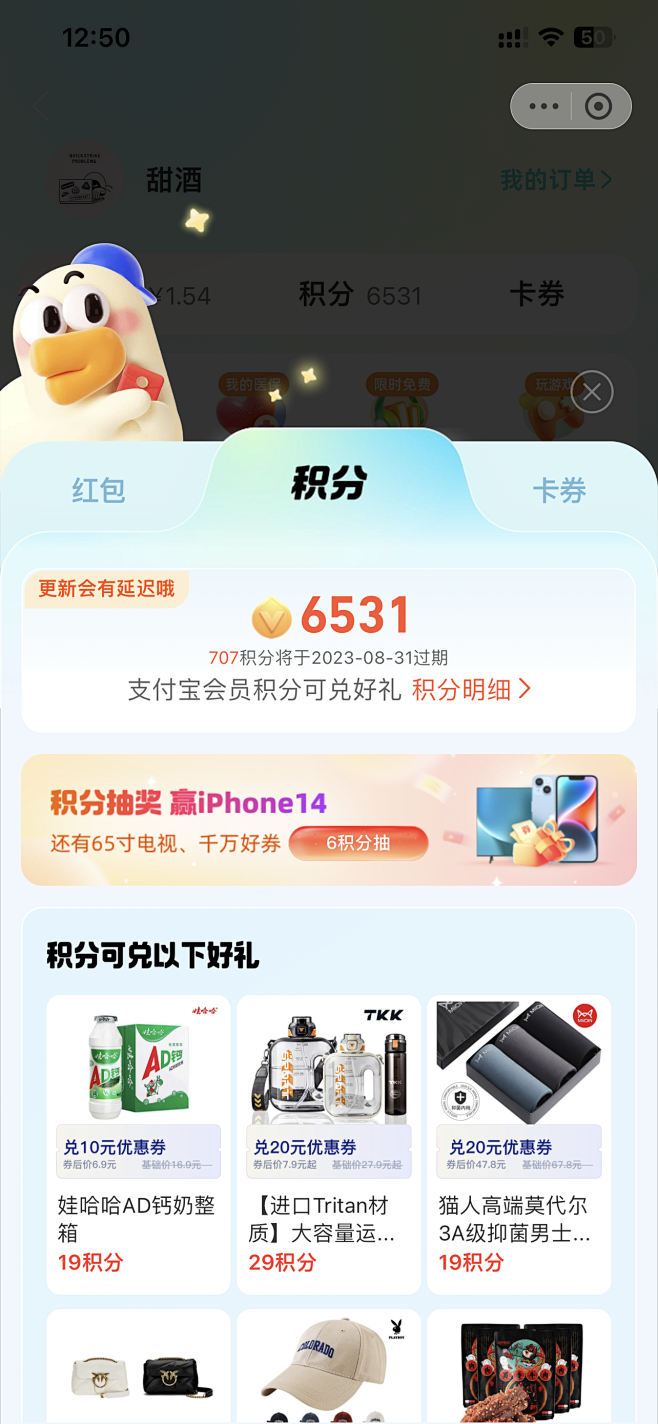Switch to the 红包 tab

point(98,490)
